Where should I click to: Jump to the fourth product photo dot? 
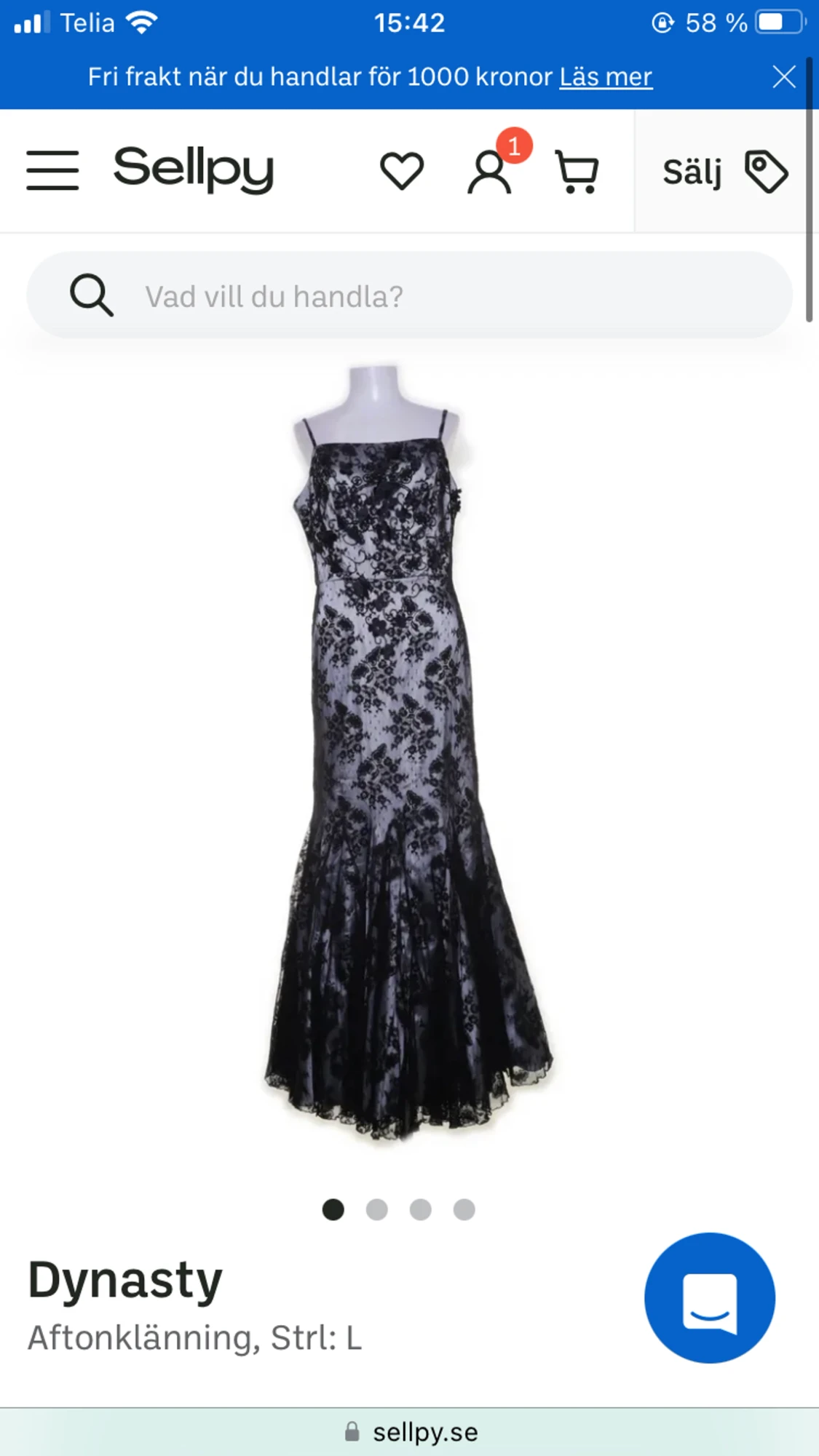pyautogui.click(x=464, y=1209)
